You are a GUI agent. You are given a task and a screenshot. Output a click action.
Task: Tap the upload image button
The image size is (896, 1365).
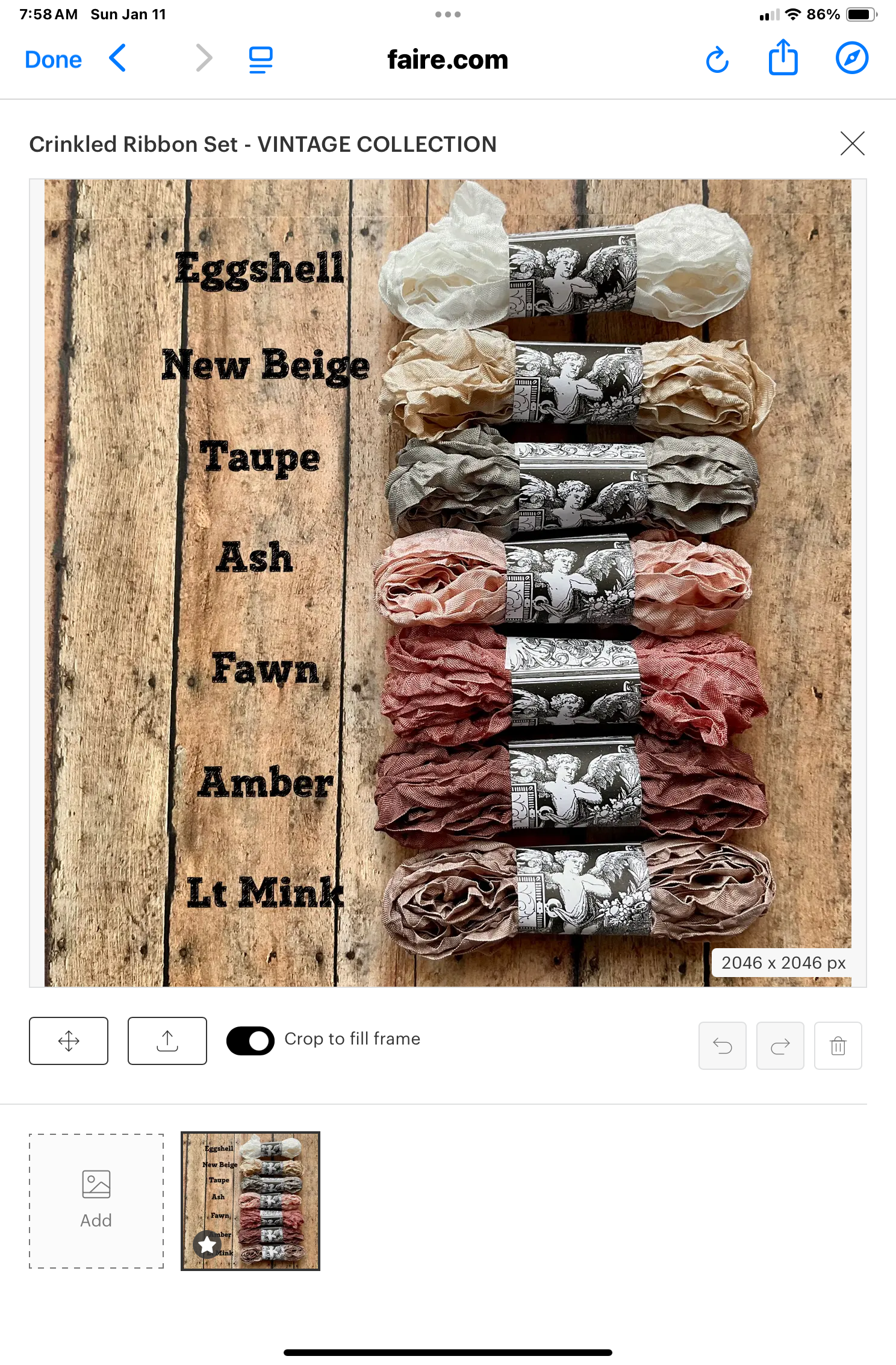tap(167, 1041)
